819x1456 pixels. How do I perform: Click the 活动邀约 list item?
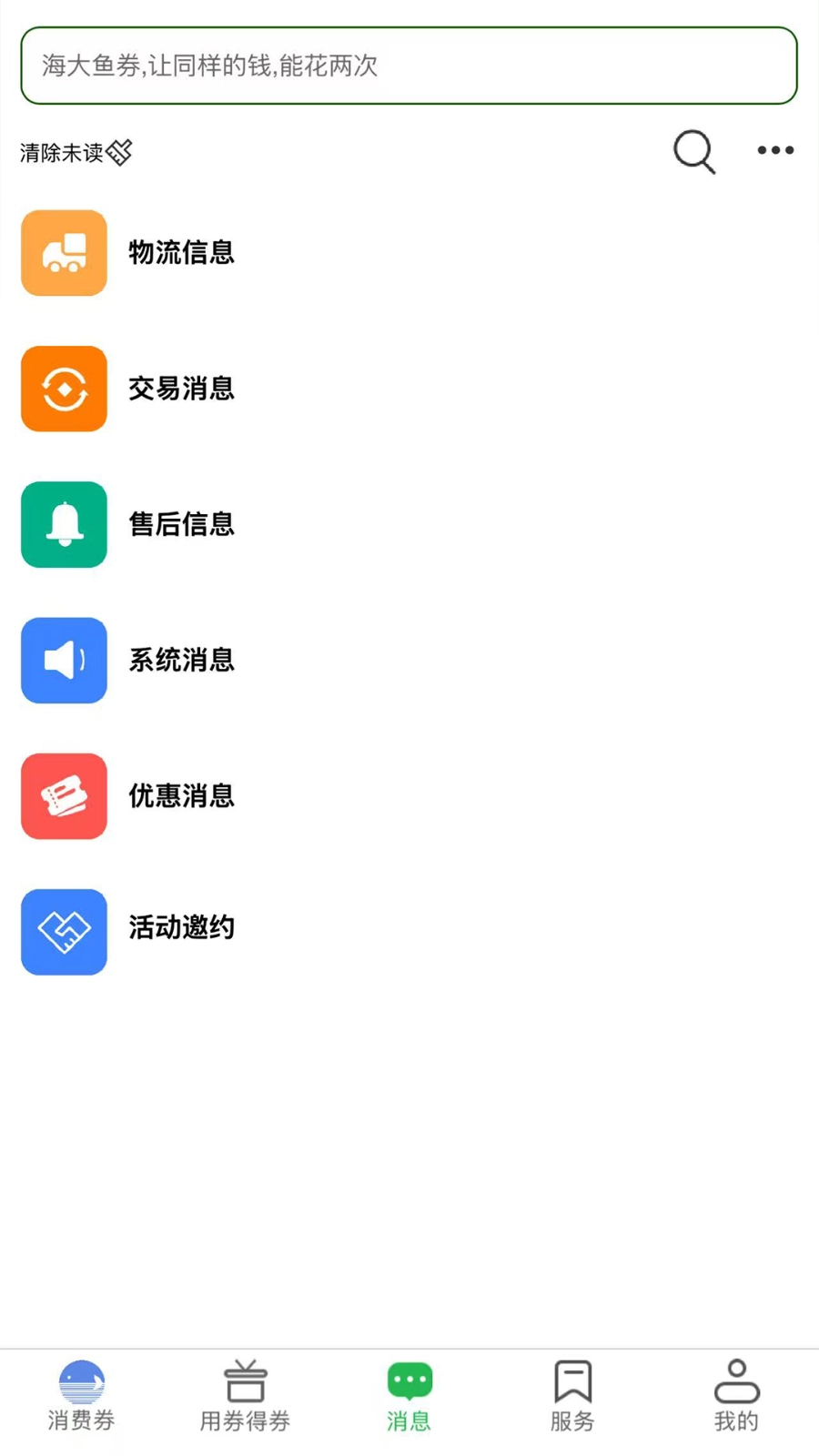[x=181, y=929]
